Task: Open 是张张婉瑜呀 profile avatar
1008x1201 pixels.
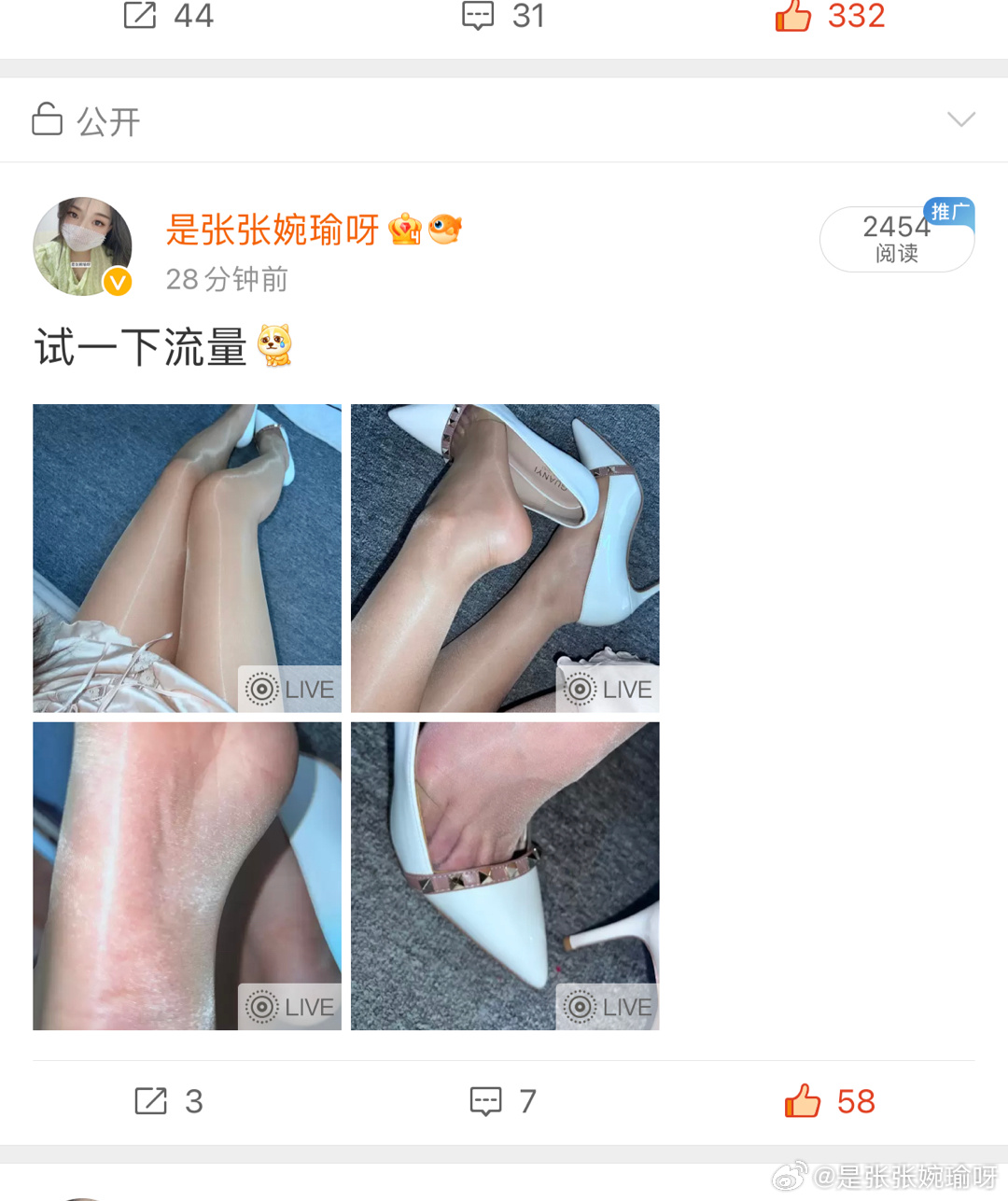Action: point(83,246)
